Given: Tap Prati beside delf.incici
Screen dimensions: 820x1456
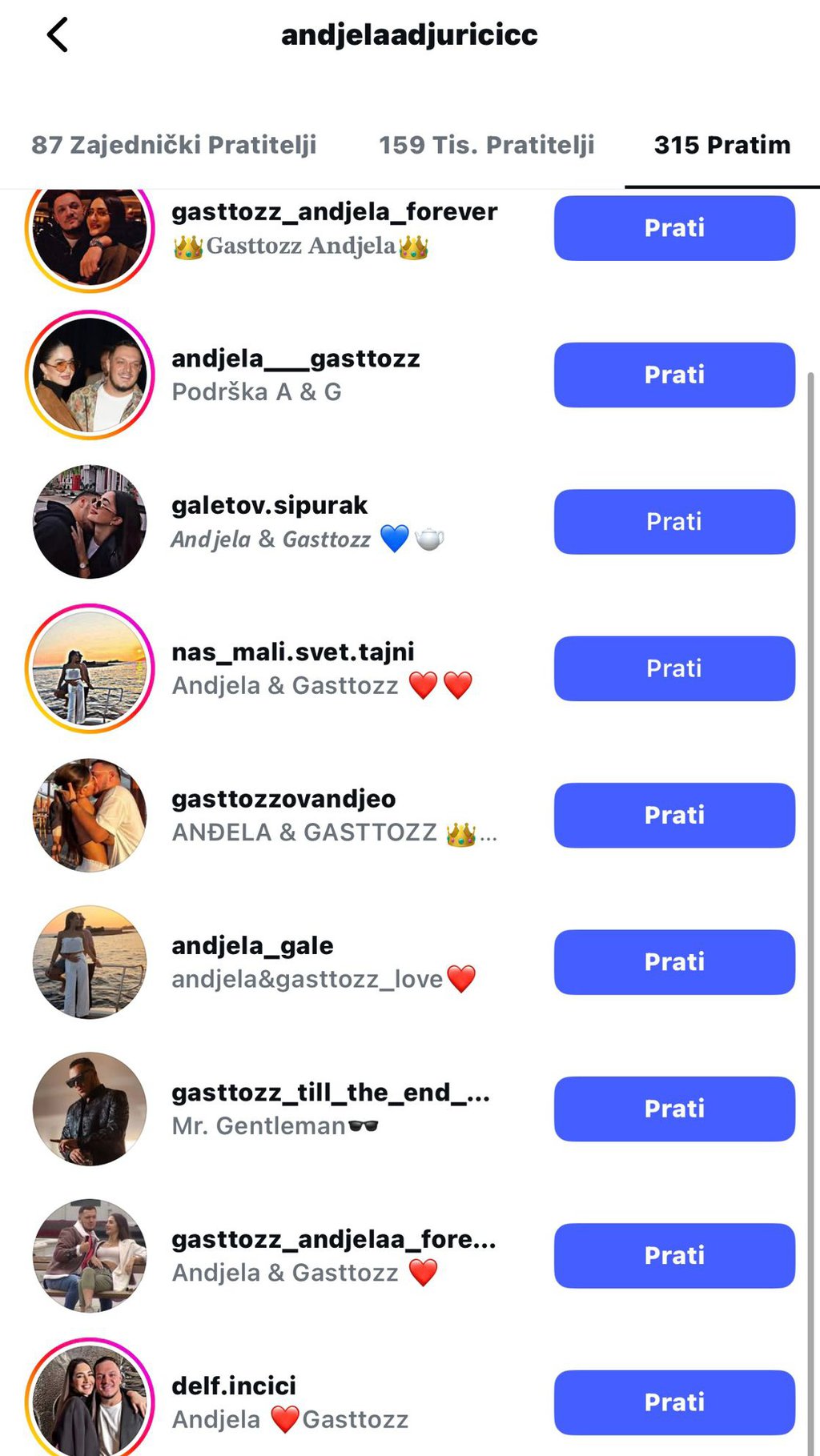Looking at the screenshot, I should (x=673, y=1402).
